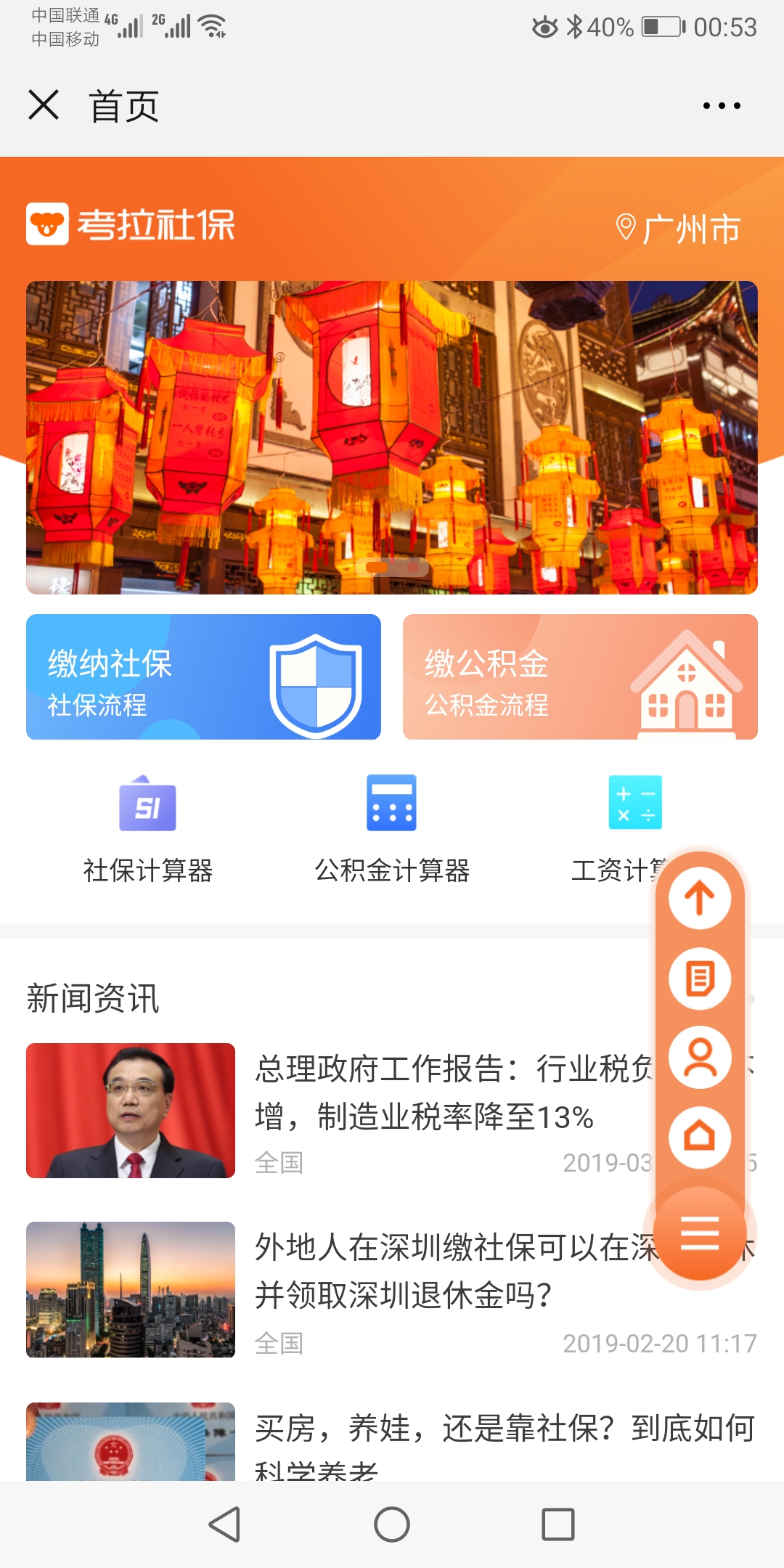784x1568 pixels.
Task: Launch the 社保计算器 tool
Action: 148,828
